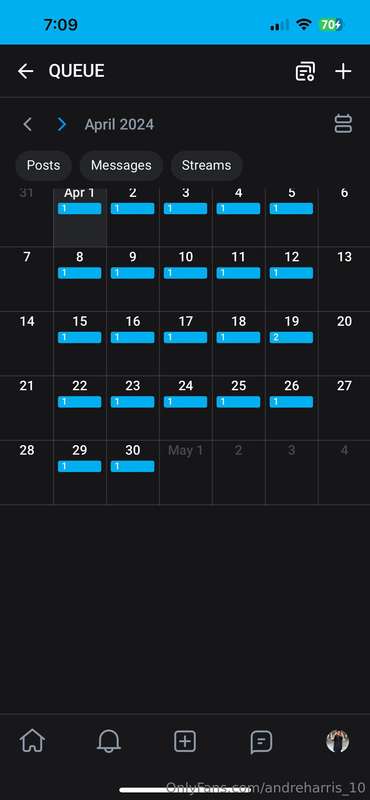Advance to the next month
This screenshot has height=800, width=370.
62,124
